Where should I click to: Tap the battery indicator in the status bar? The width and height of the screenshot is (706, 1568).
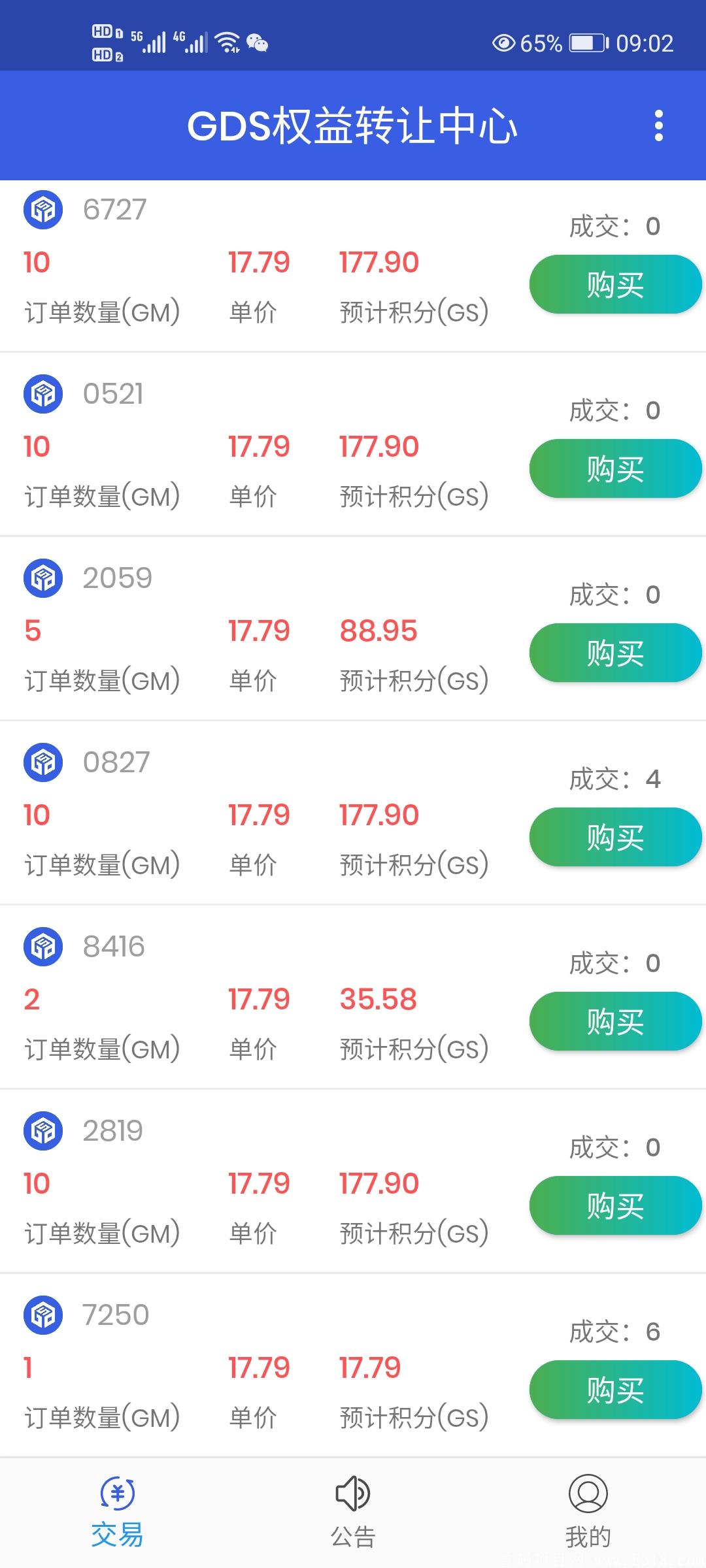tap(584, 41)
